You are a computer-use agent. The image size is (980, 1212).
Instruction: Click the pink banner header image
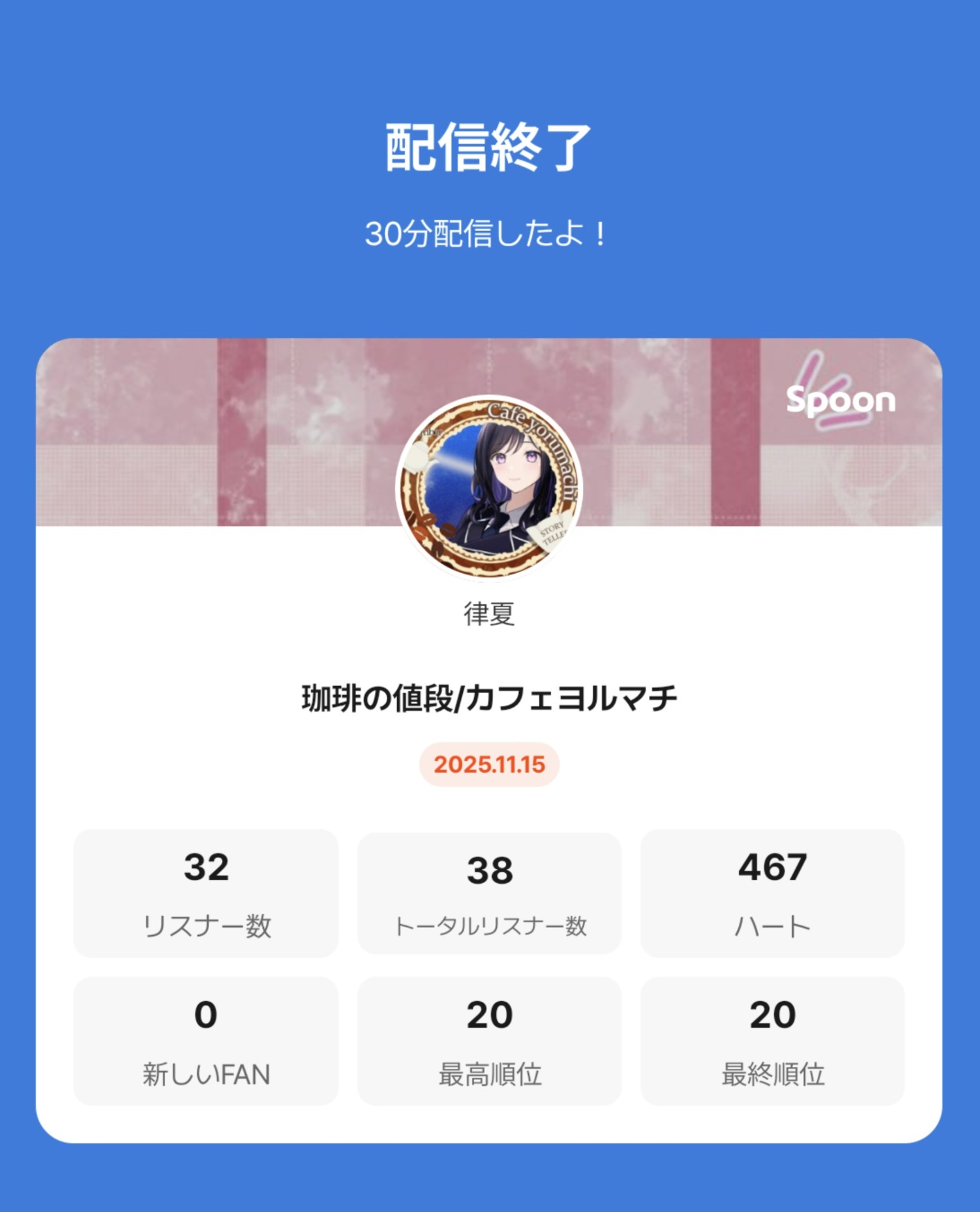tap(253, 436)
